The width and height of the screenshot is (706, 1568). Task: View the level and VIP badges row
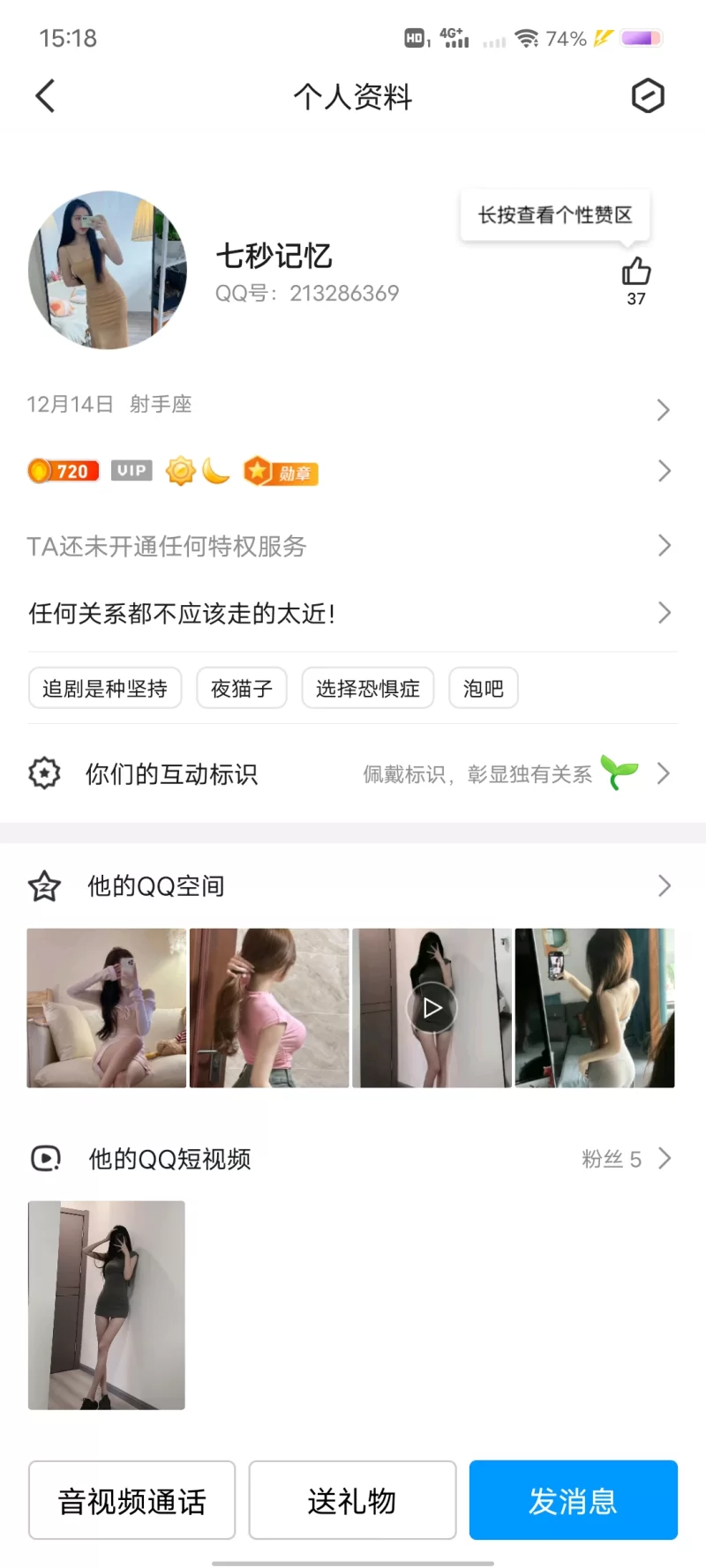click(353, 471)
